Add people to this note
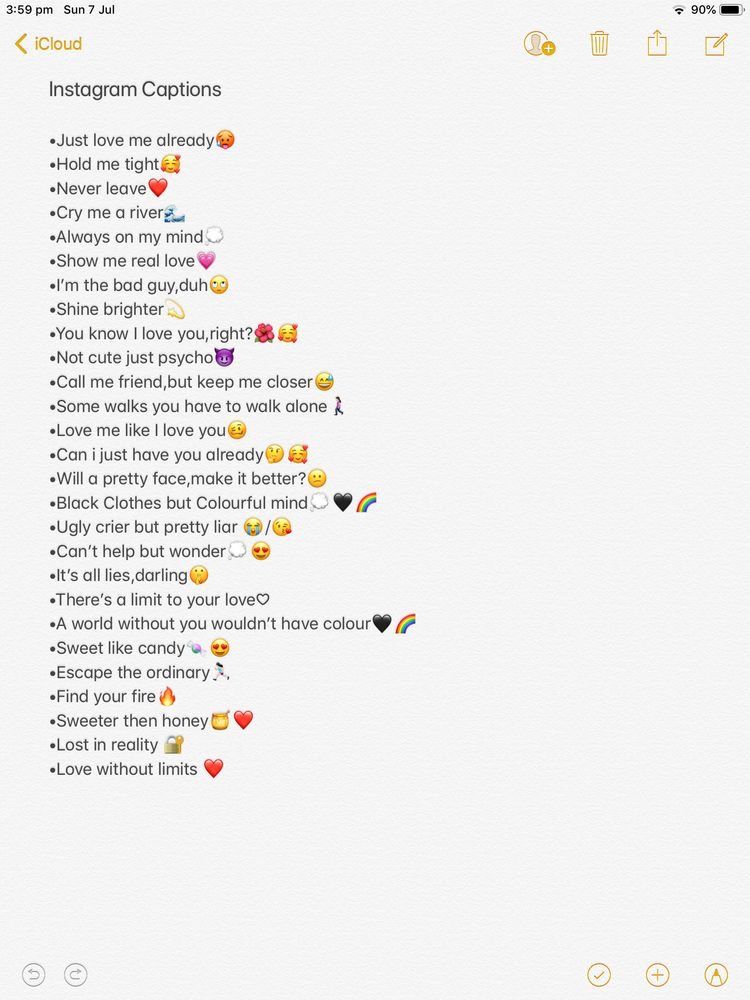 (x=539, y=44)
